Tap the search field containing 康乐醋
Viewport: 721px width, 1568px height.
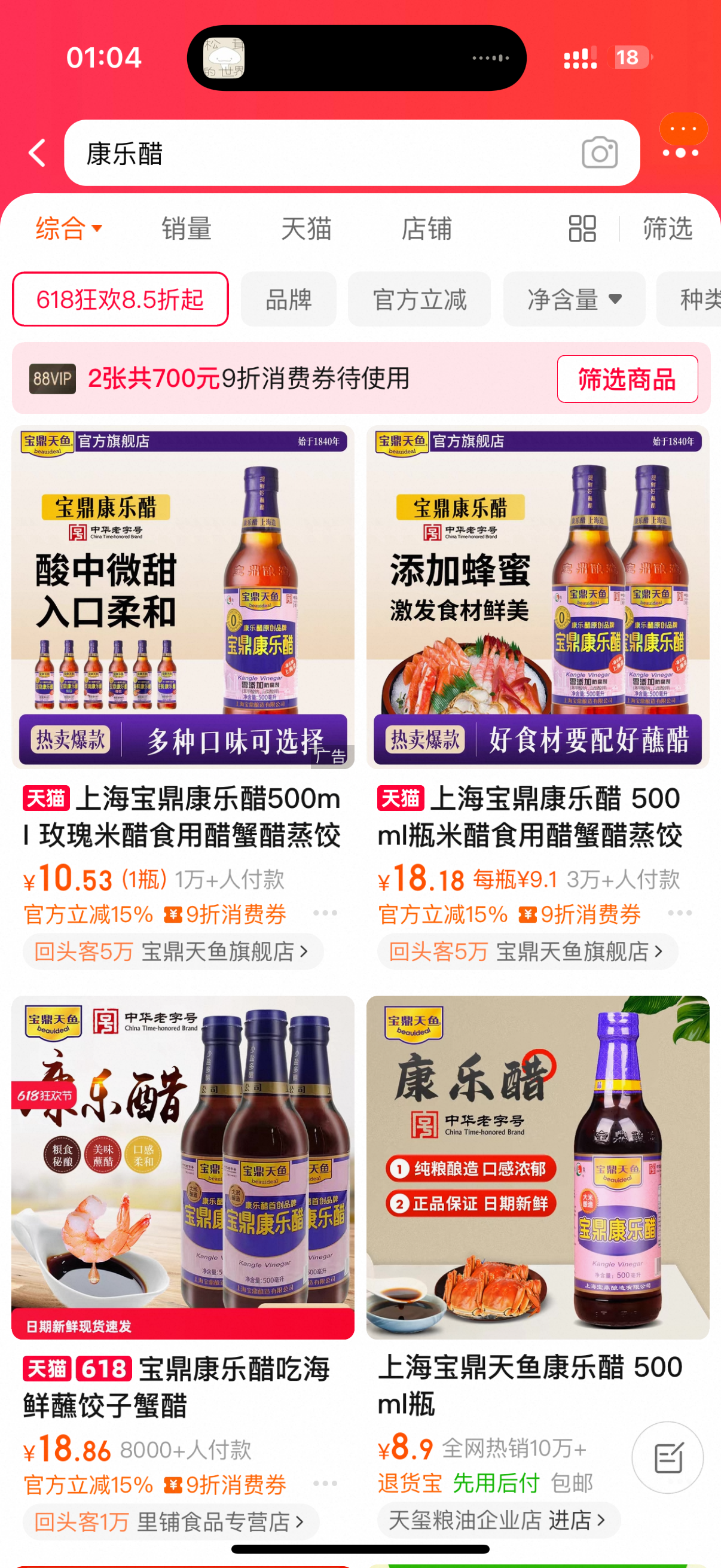[352, 152]
